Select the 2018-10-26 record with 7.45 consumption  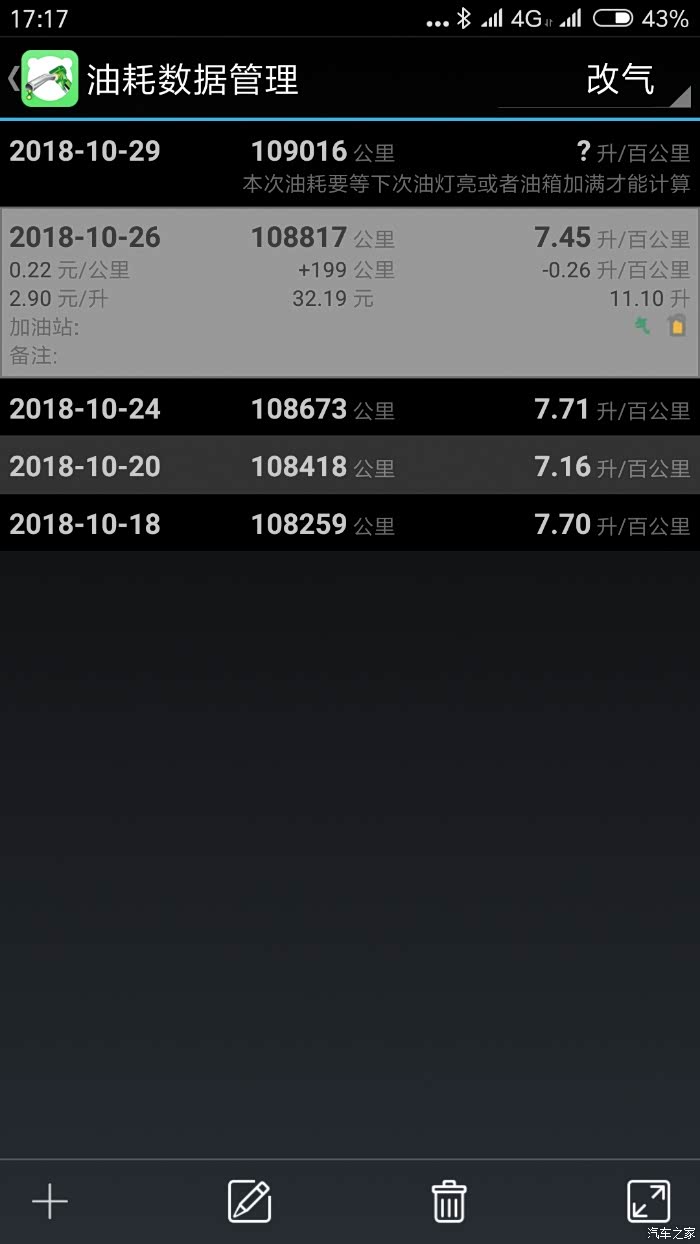point(350,292)
